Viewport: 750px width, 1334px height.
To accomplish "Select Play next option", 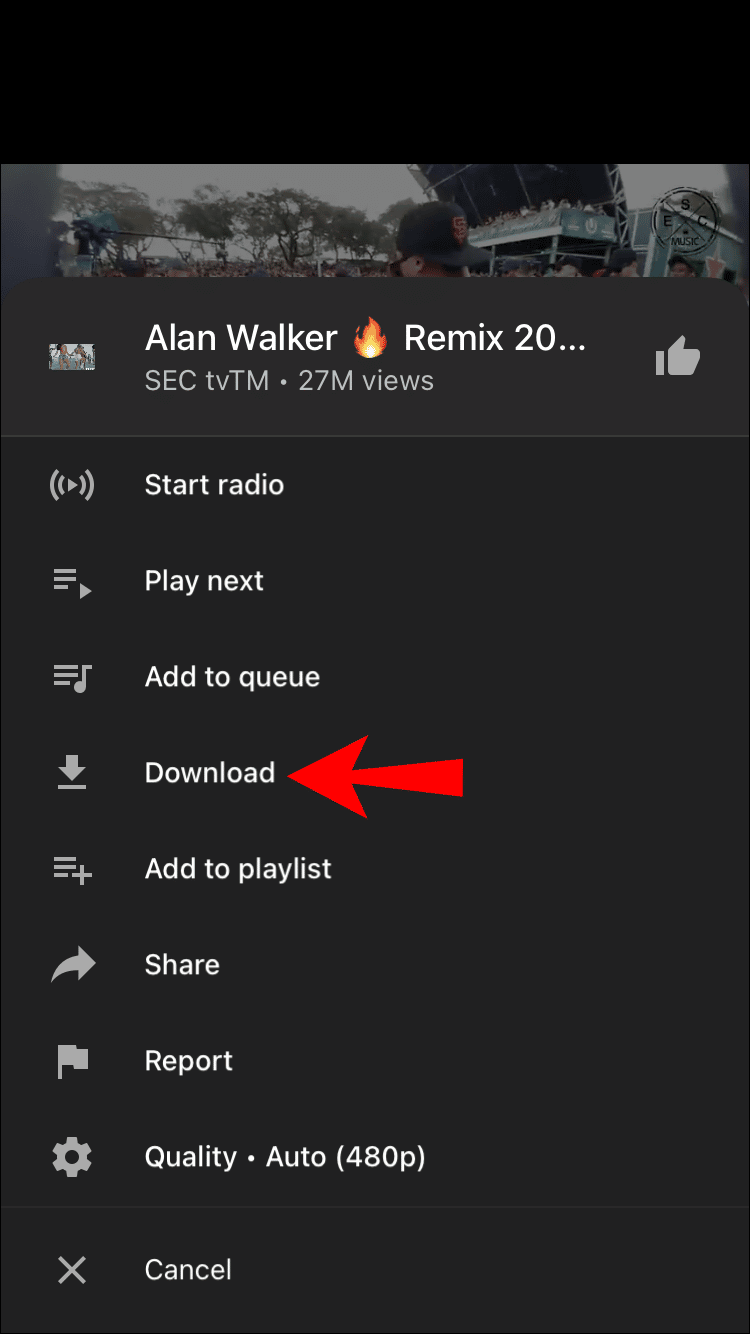I will (x=204, y=581).
